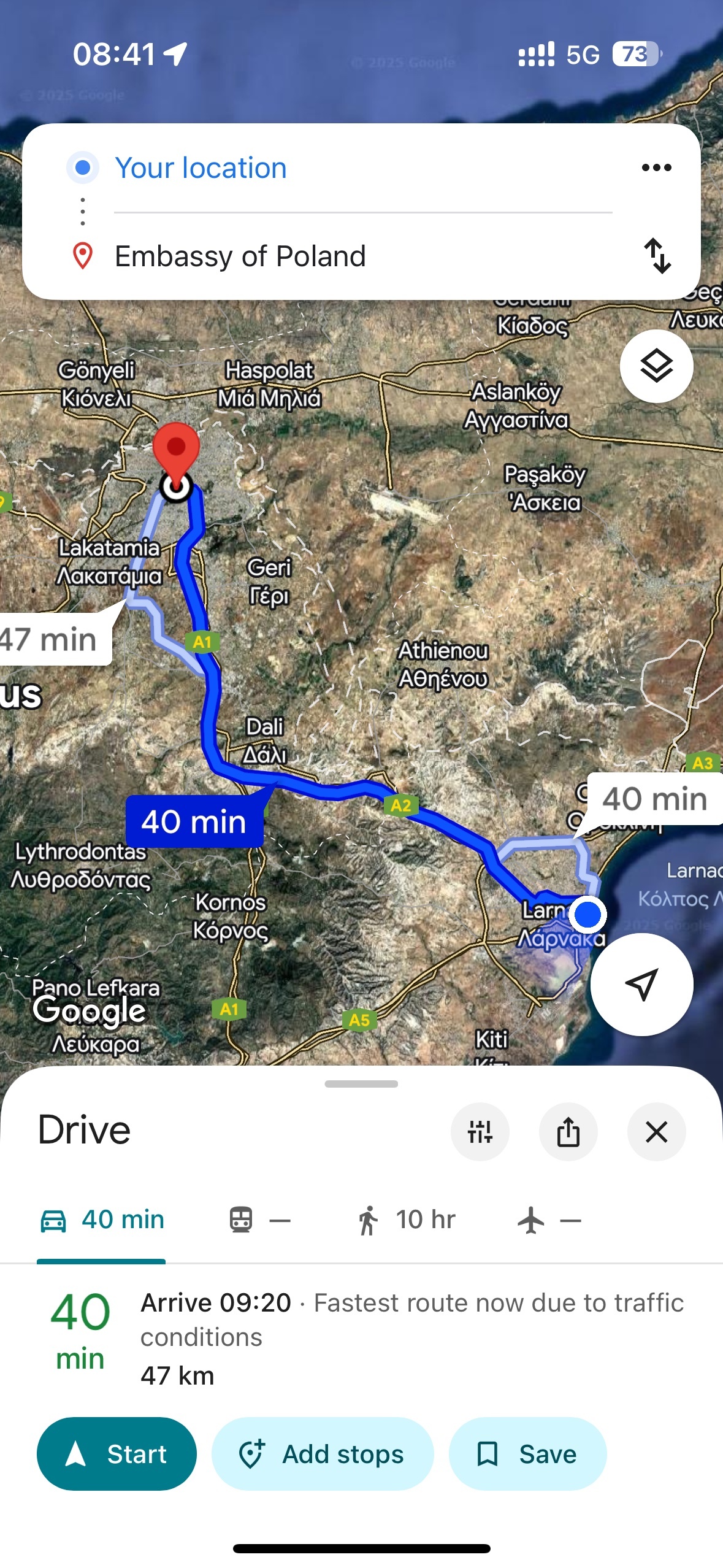This screenshot has width=723, height=1568.
Task: Start navigation to the embassy
Action: [117, 1453]
